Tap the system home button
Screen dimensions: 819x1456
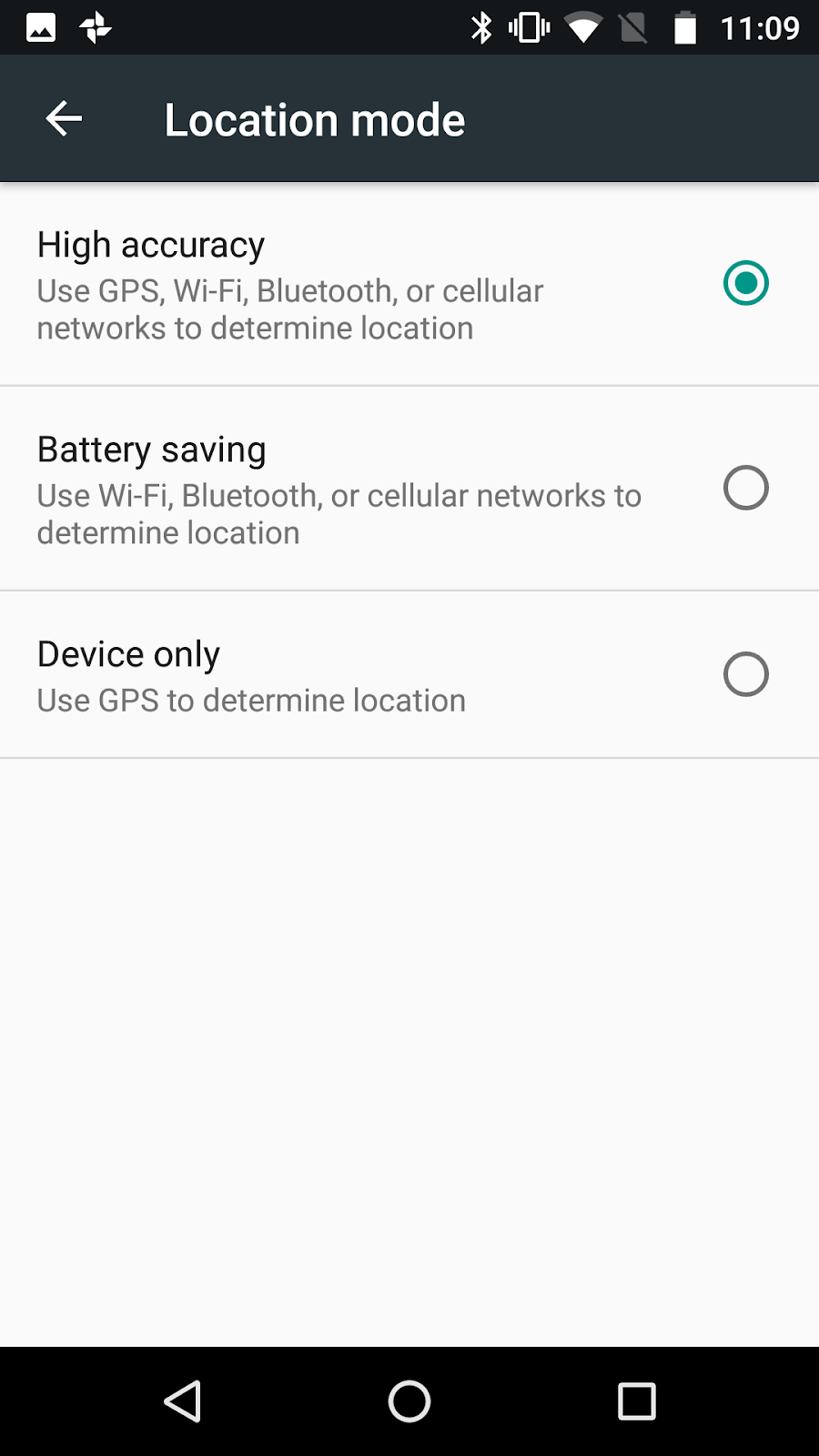[409, 1401]
